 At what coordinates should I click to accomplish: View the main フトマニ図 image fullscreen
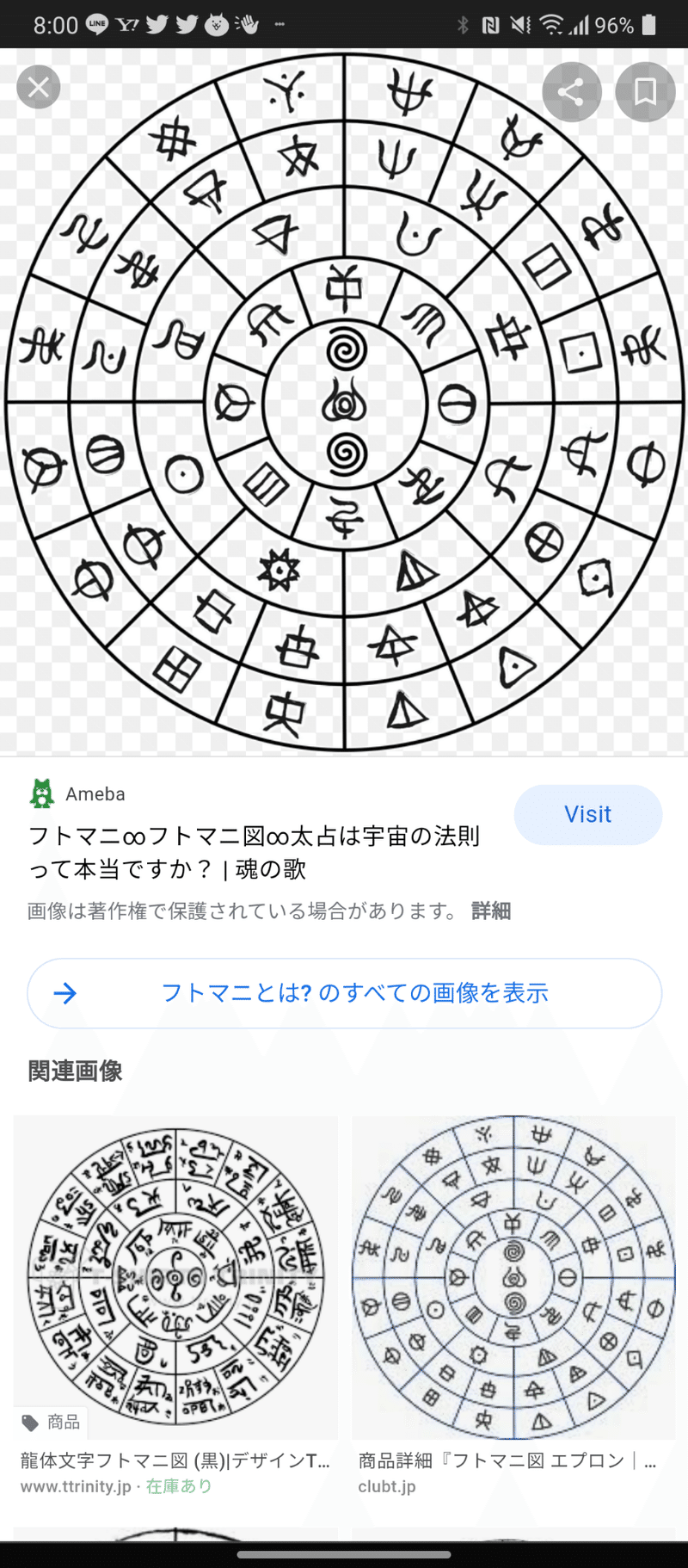pos(344,402)
